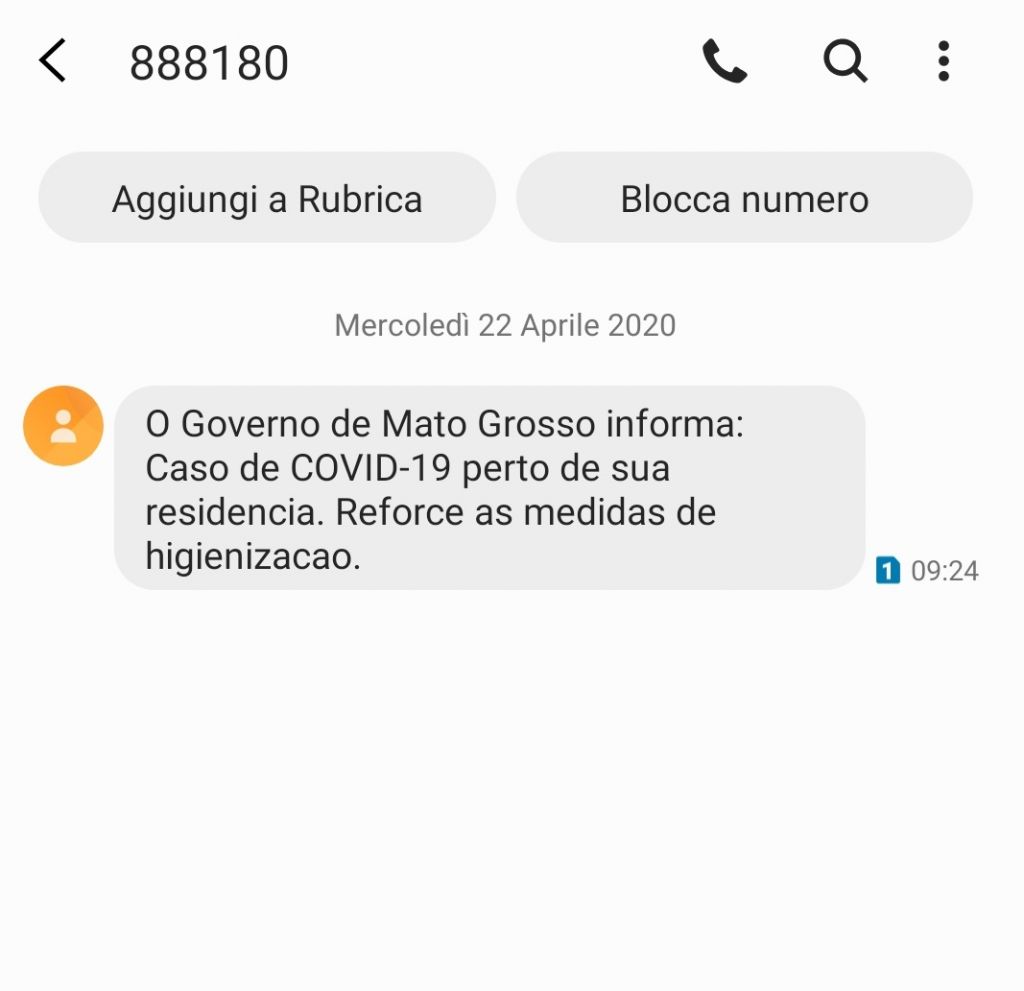Search within this conversation
This screenshot has width=1024, height=991.
point(845,62)
